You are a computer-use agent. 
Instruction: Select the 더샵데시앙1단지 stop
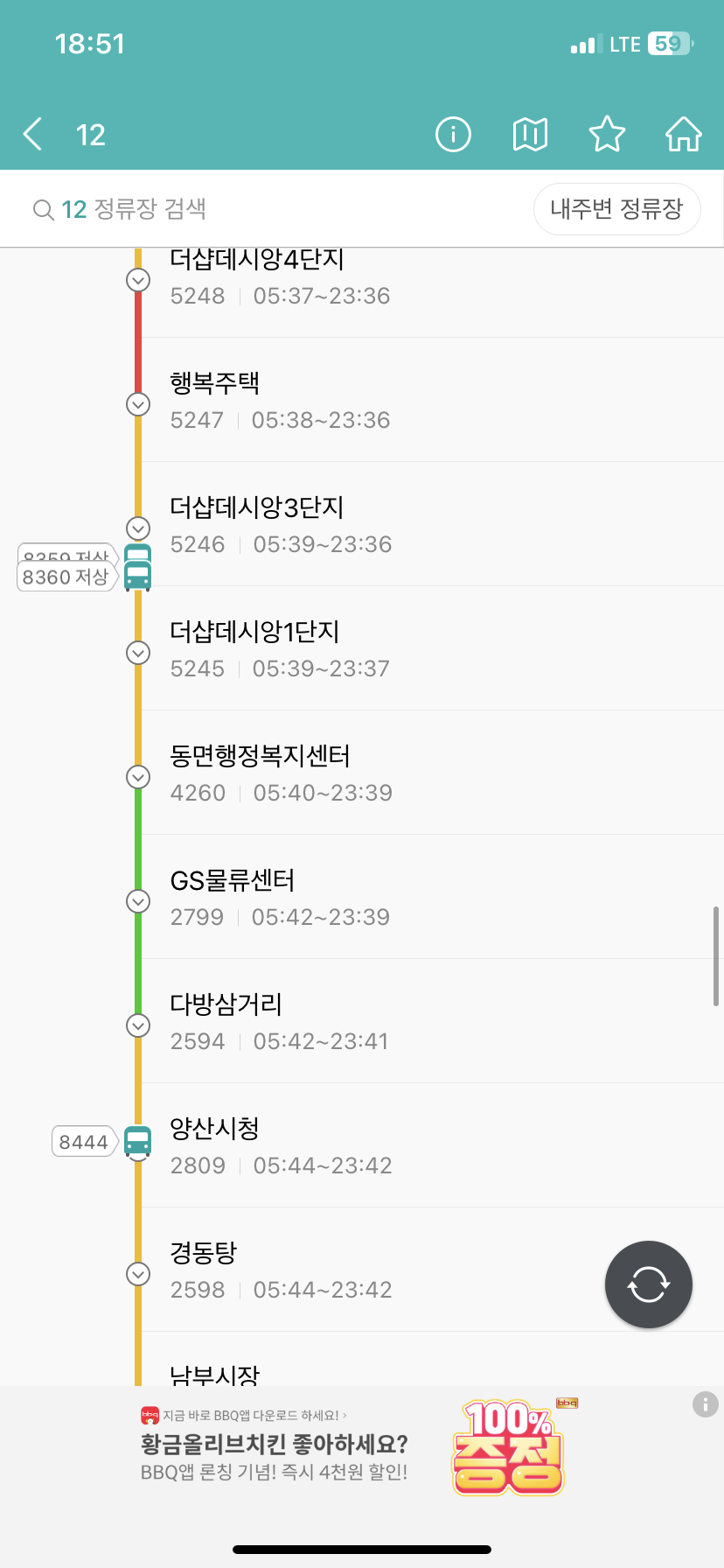pos(432,648)
